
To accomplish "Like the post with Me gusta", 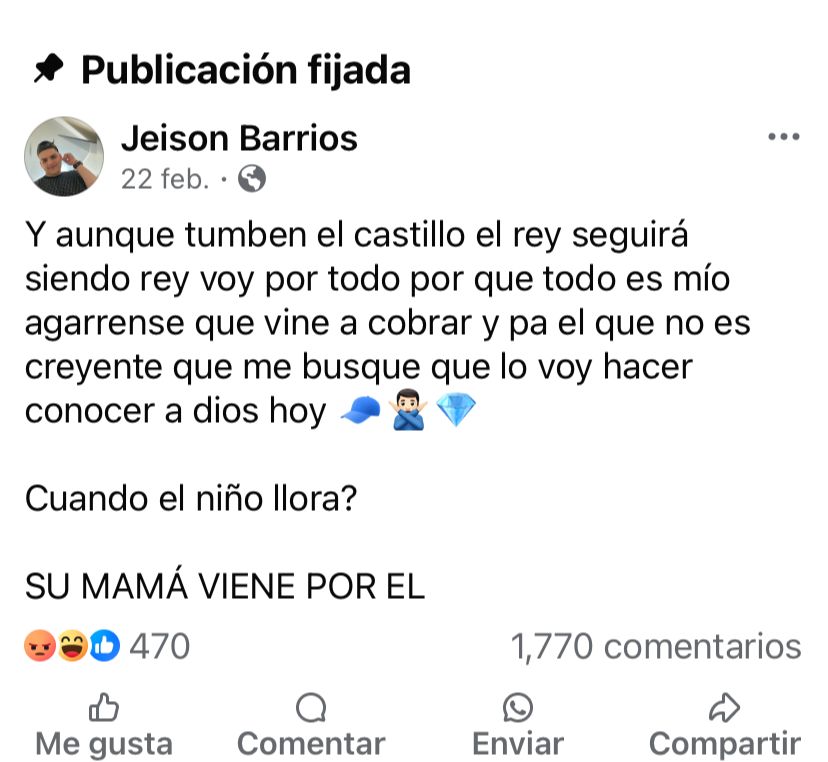I will [104, 727].
